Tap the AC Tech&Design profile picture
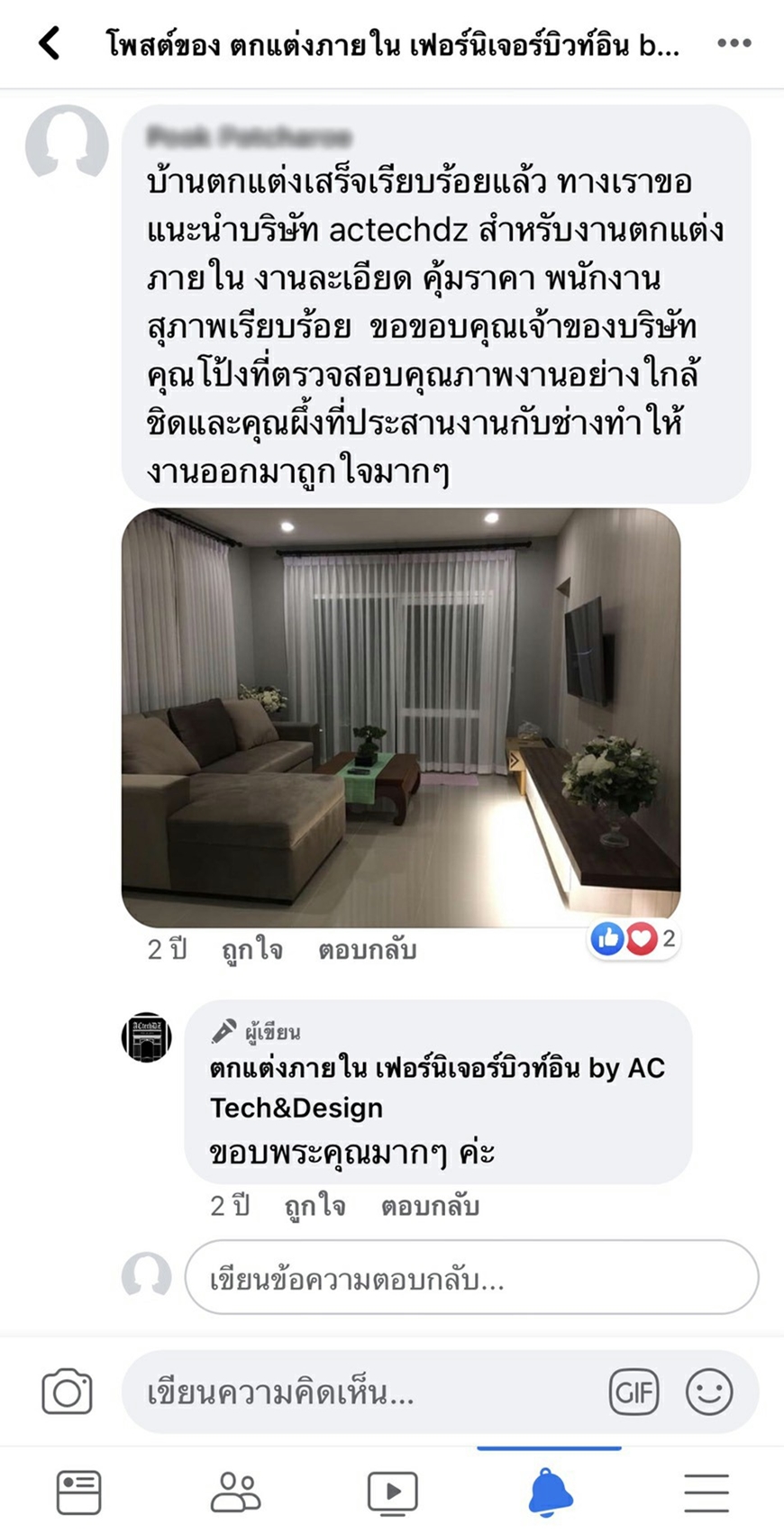Viewport: 784px width, 1534px height. pos(147,1037)
